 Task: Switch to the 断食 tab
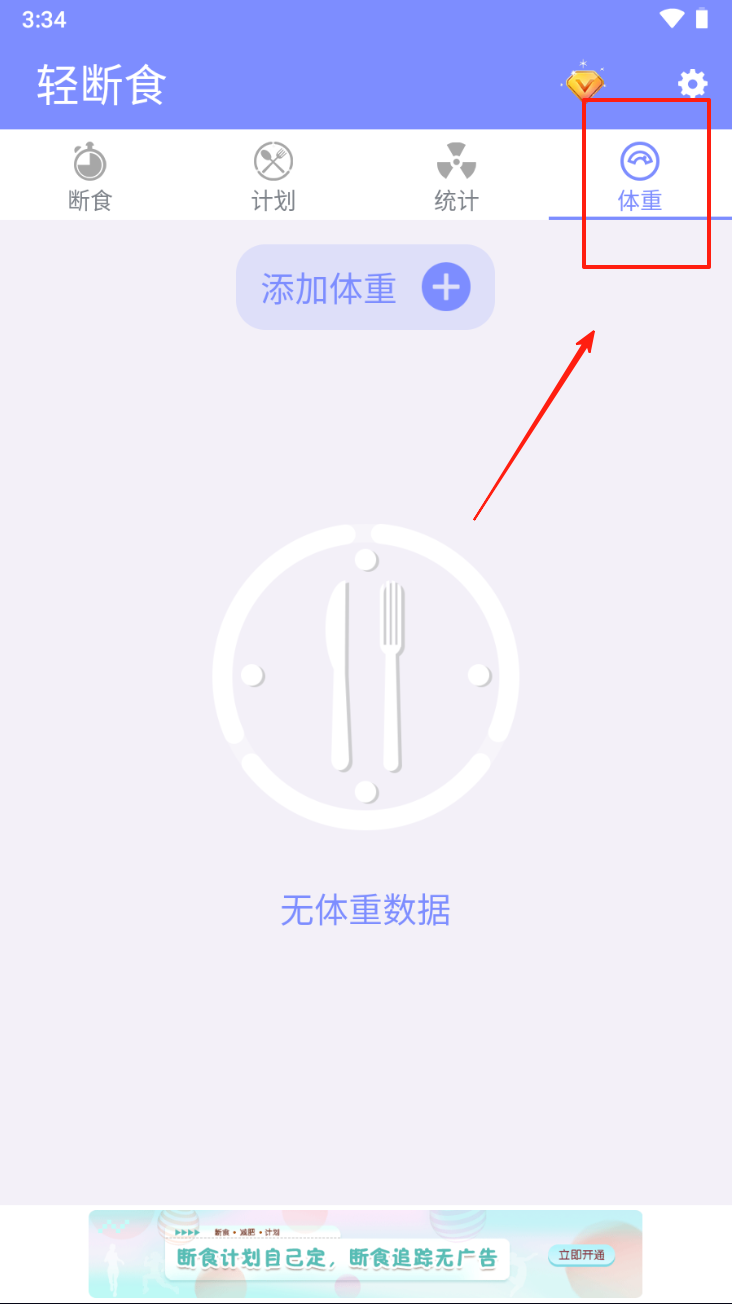click(x=90, y=177)
